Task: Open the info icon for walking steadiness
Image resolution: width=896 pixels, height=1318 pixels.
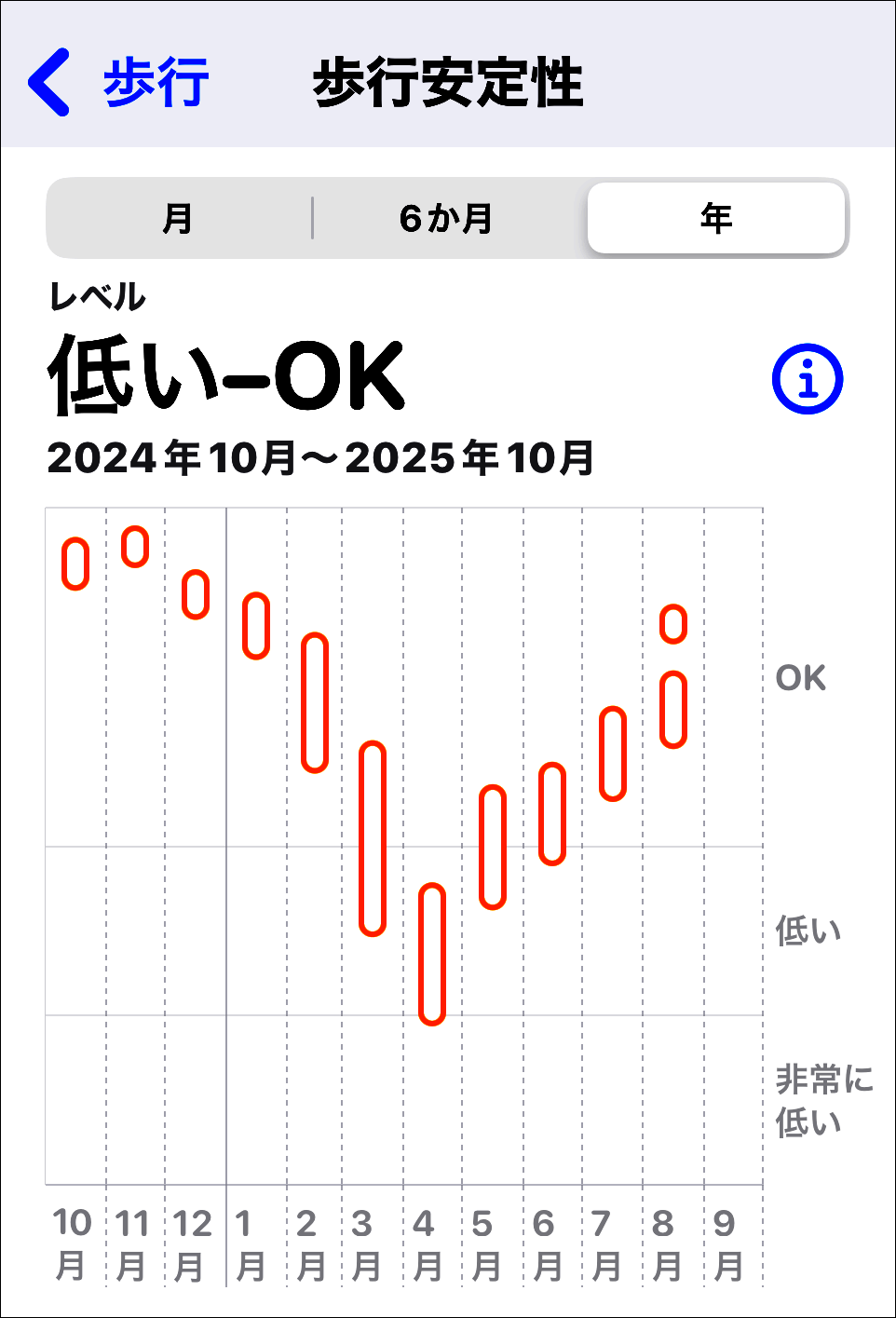Action: point(807,379)
